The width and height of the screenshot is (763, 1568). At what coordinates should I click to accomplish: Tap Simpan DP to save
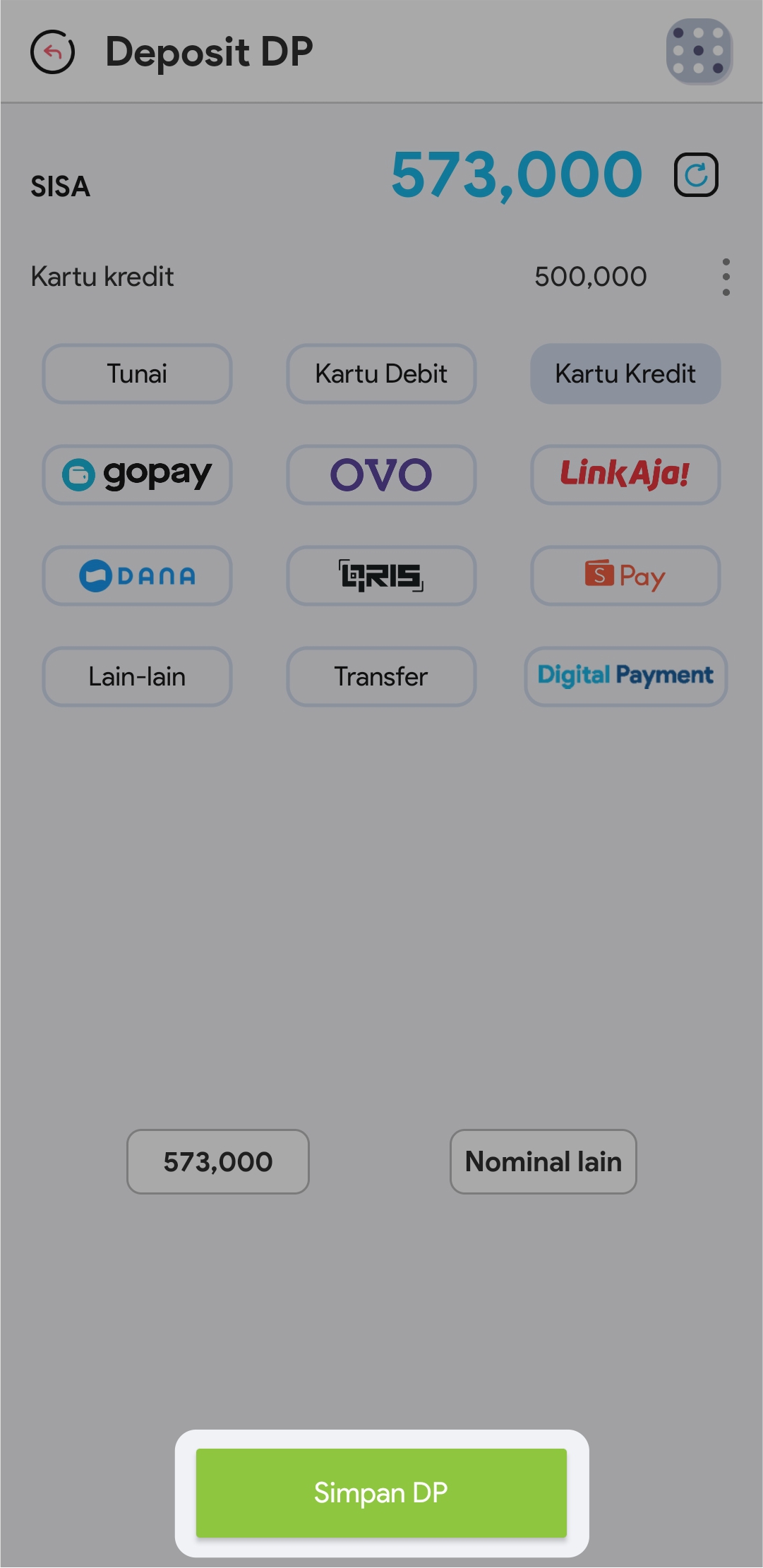[381, 1492]
